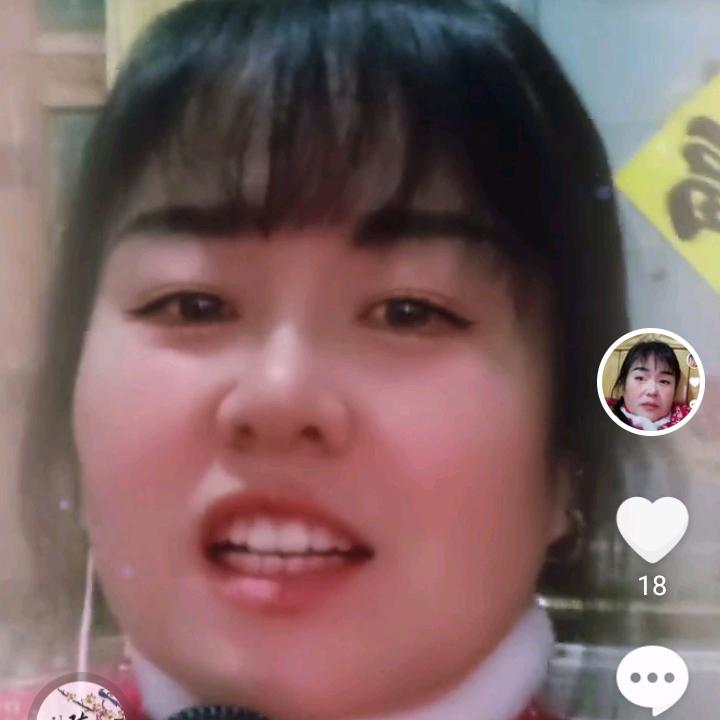The height and width of the screenshot is (720, 720).
Task: Like this video with the heart
Action: tap(652, 529)
